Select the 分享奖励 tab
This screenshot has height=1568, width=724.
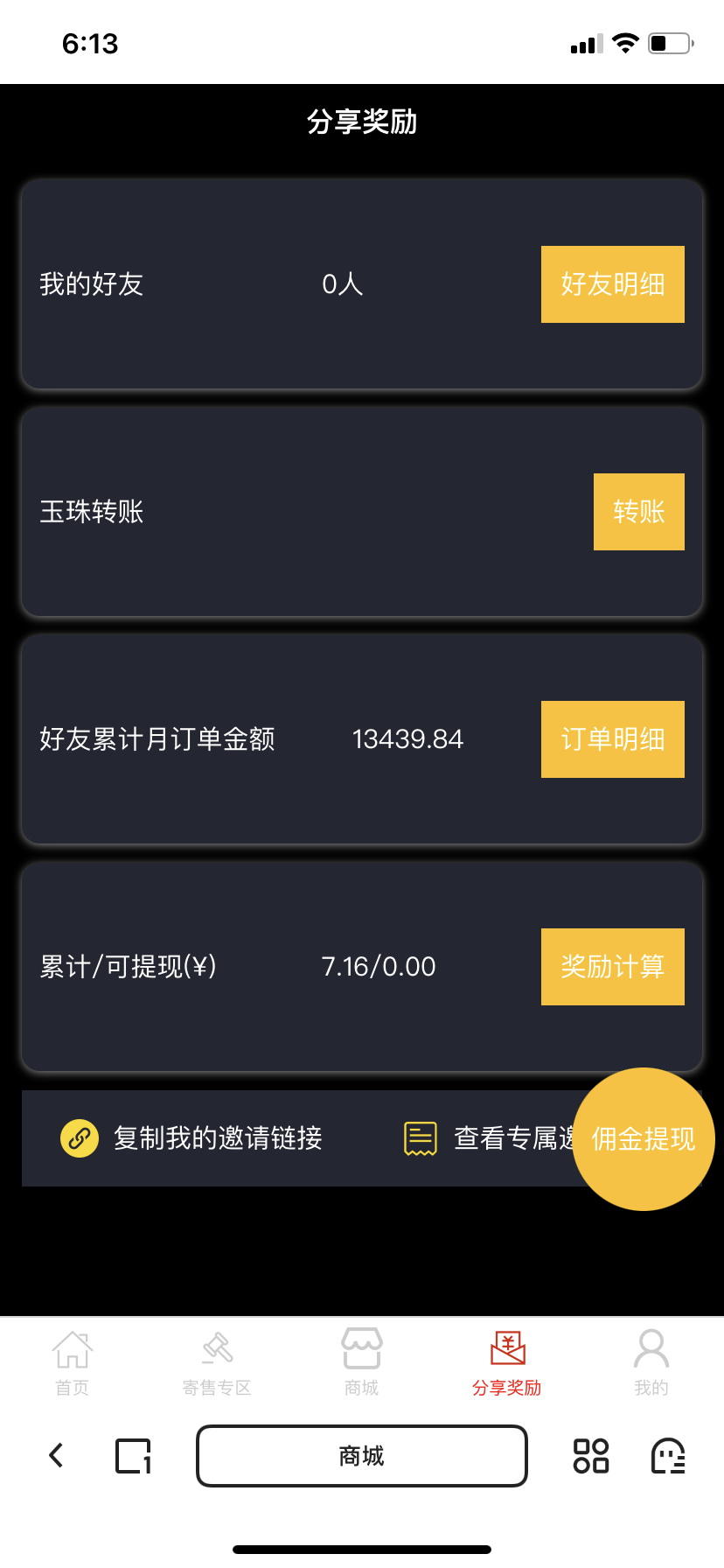(x=506, y=1363)
